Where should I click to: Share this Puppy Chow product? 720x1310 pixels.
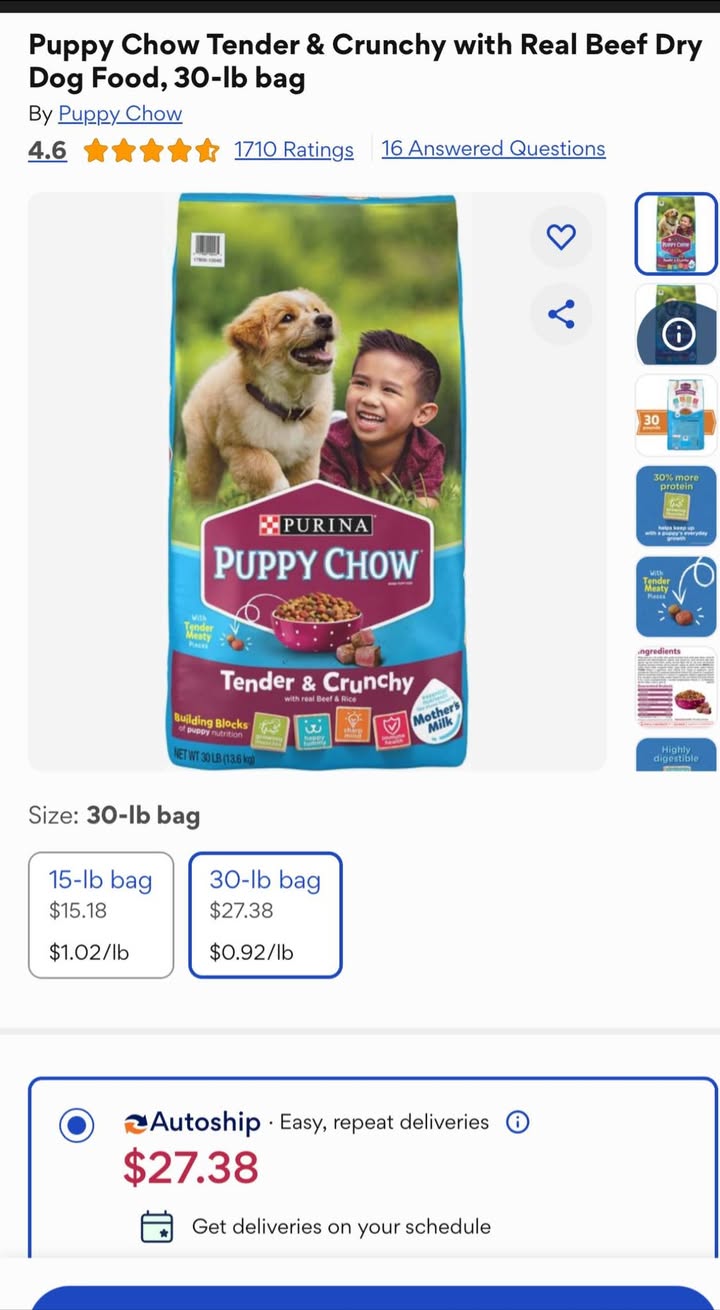561,314
